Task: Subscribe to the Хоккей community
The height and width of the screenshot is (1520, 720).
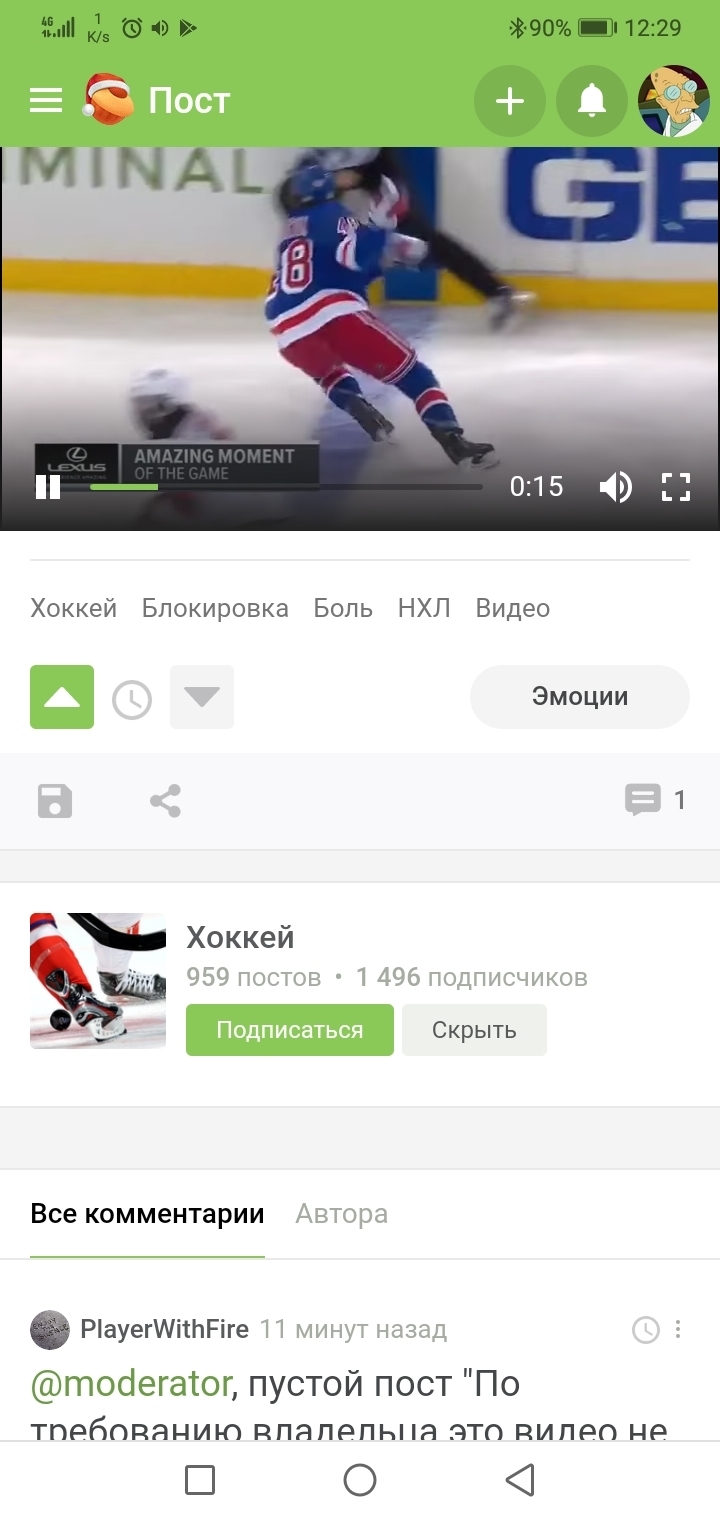Action: (290, 1030)
